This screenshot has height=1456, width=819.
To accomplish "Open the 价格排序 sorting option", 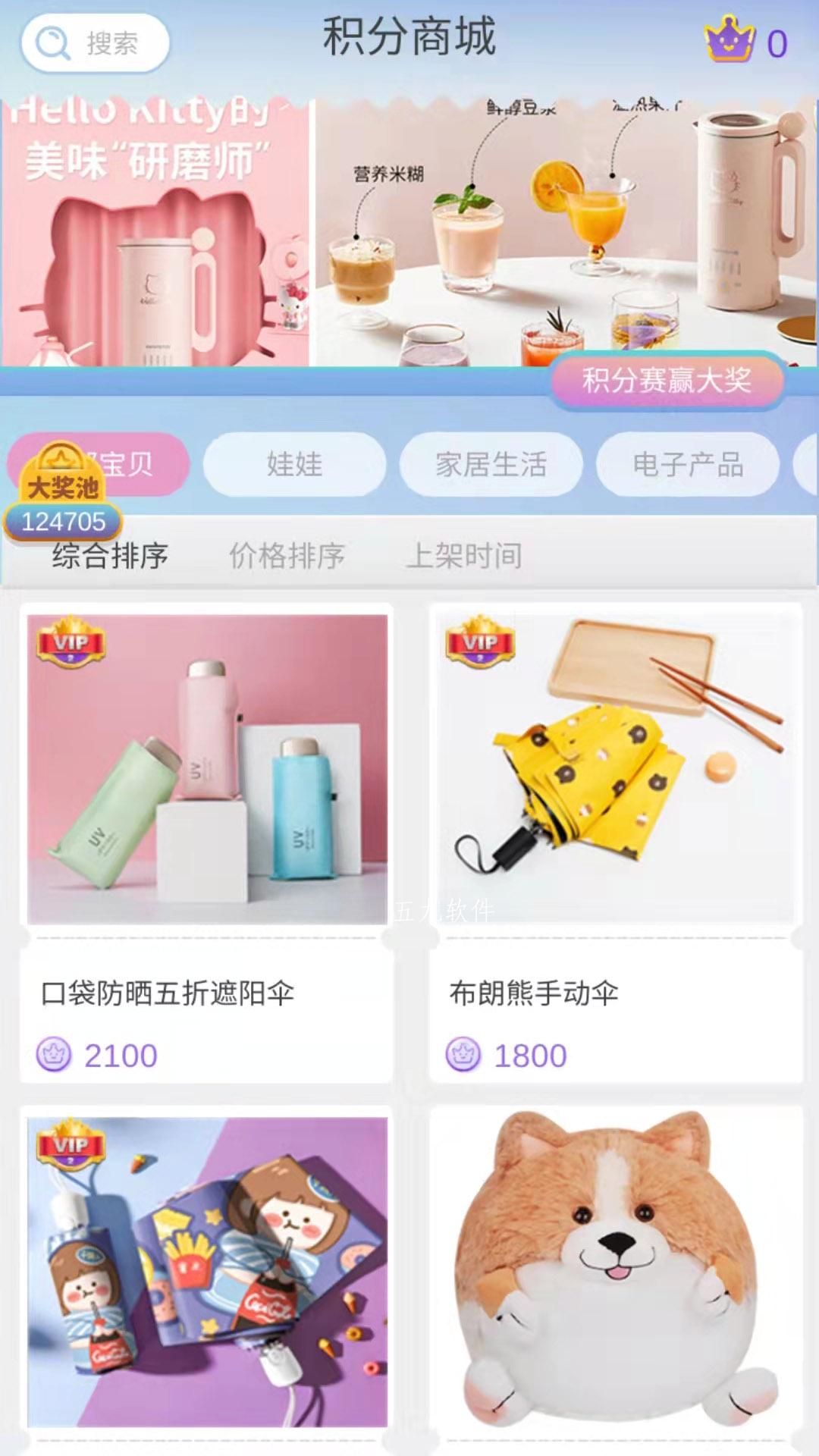I will (288, 554).
